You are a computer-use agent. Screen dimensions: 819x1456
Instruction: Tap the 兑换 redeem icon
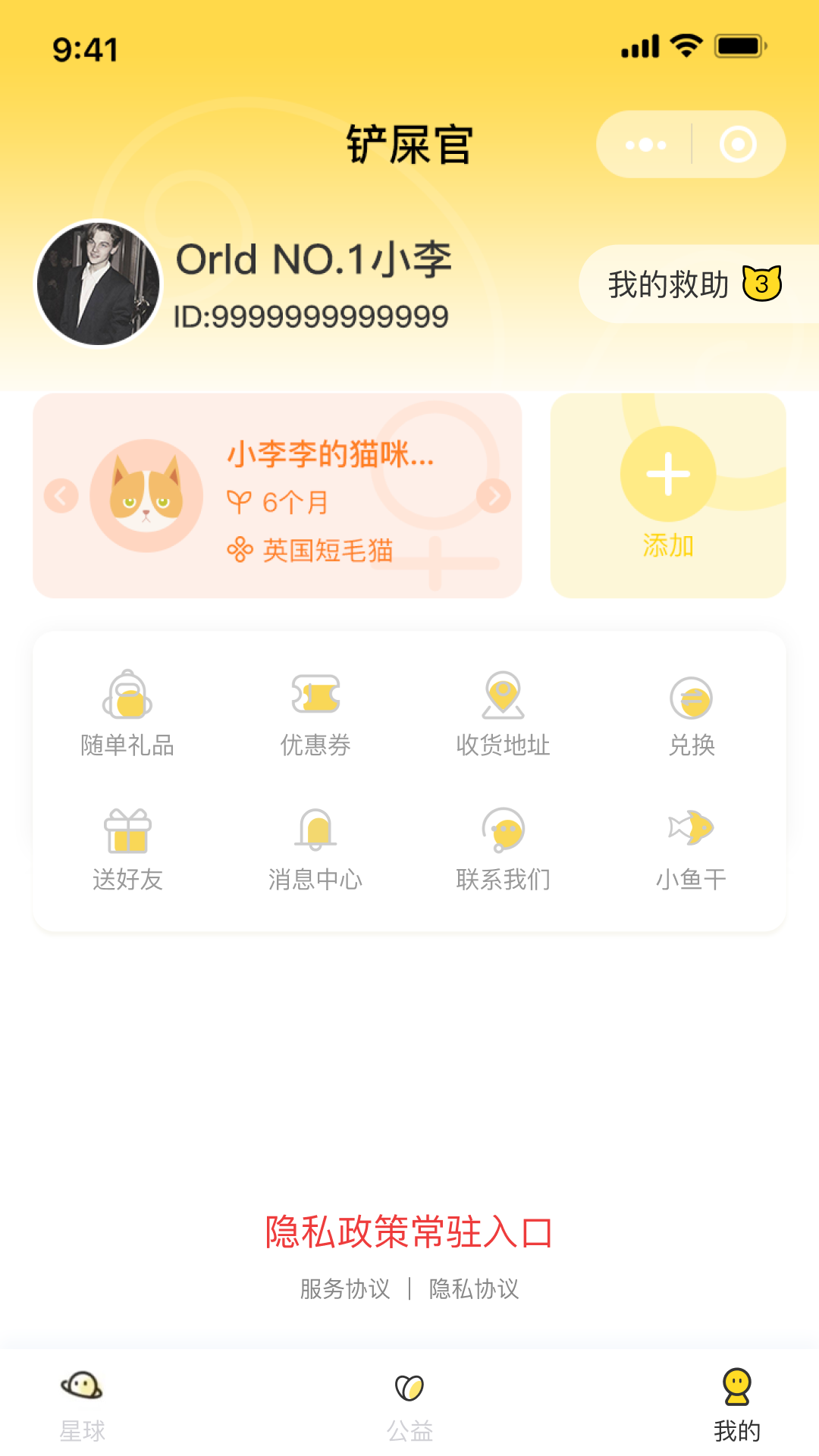692,701
